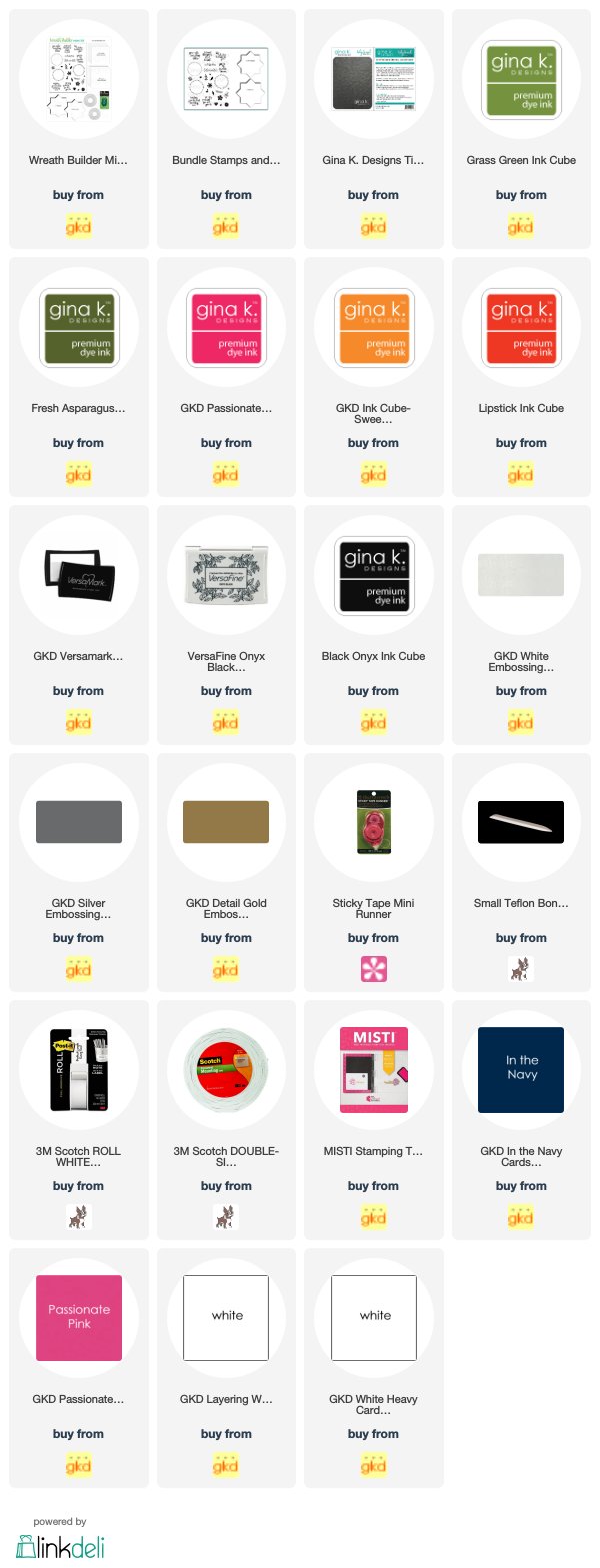The image size is (600, 1568).
Task: Tap store icon under Small Teflon Bon...
Action: point(521,969)
